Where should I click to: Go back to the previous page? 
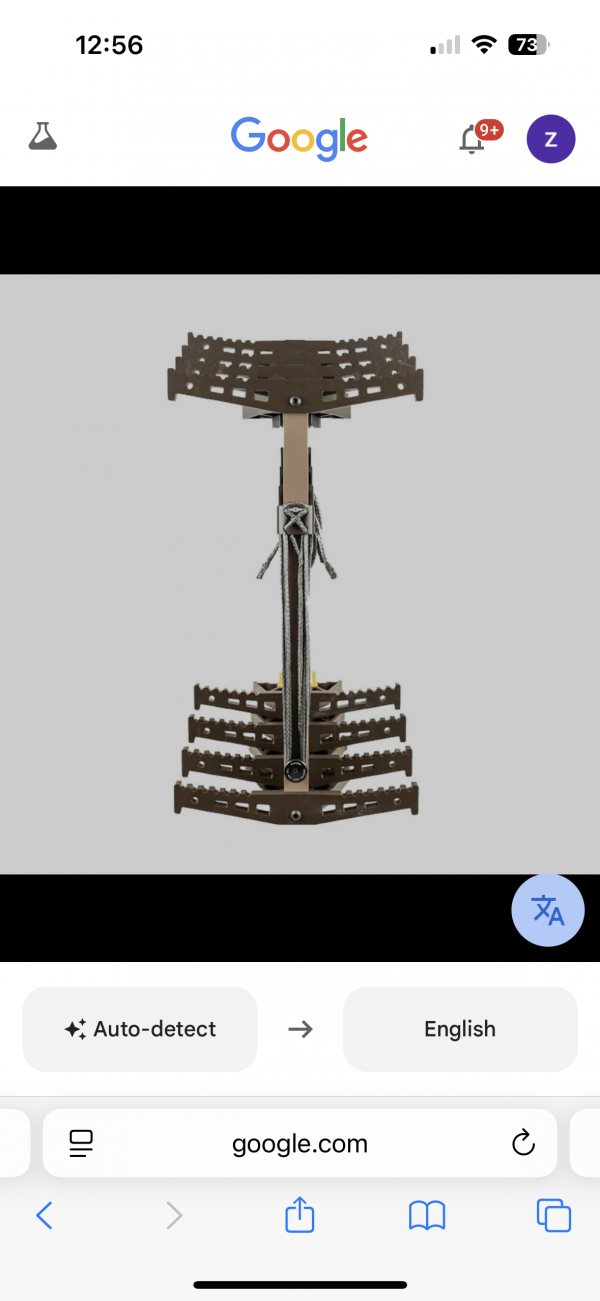coord(44,1215)
